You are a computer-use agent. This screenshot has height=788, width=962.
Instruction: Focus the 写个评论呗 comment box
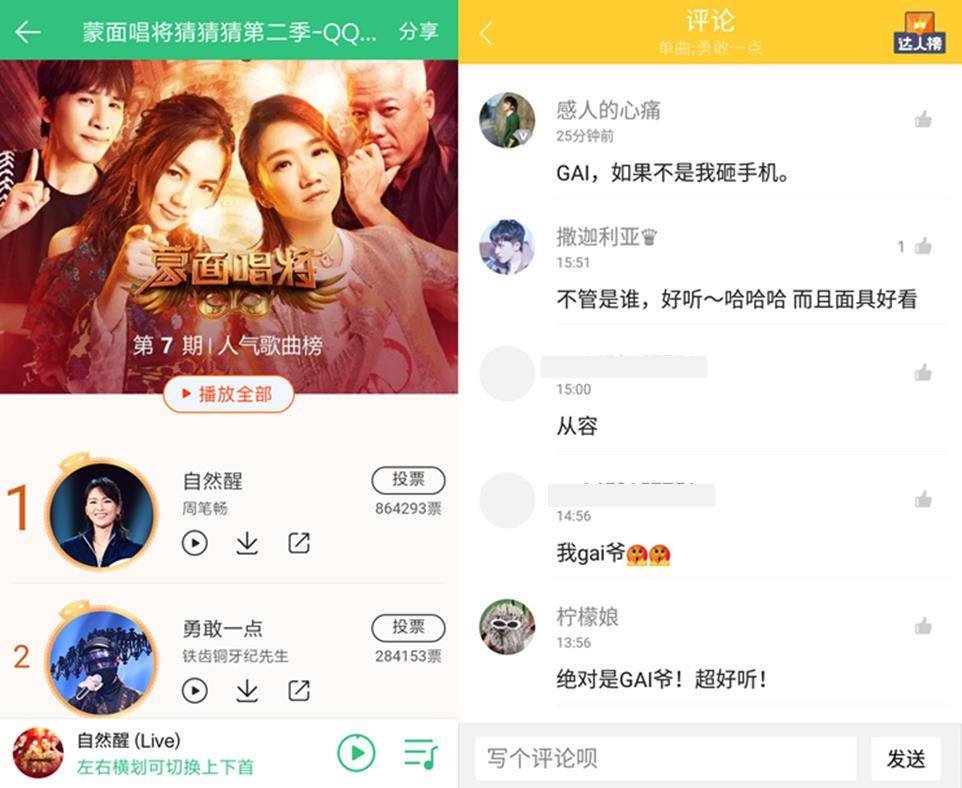tap(665, 758)
